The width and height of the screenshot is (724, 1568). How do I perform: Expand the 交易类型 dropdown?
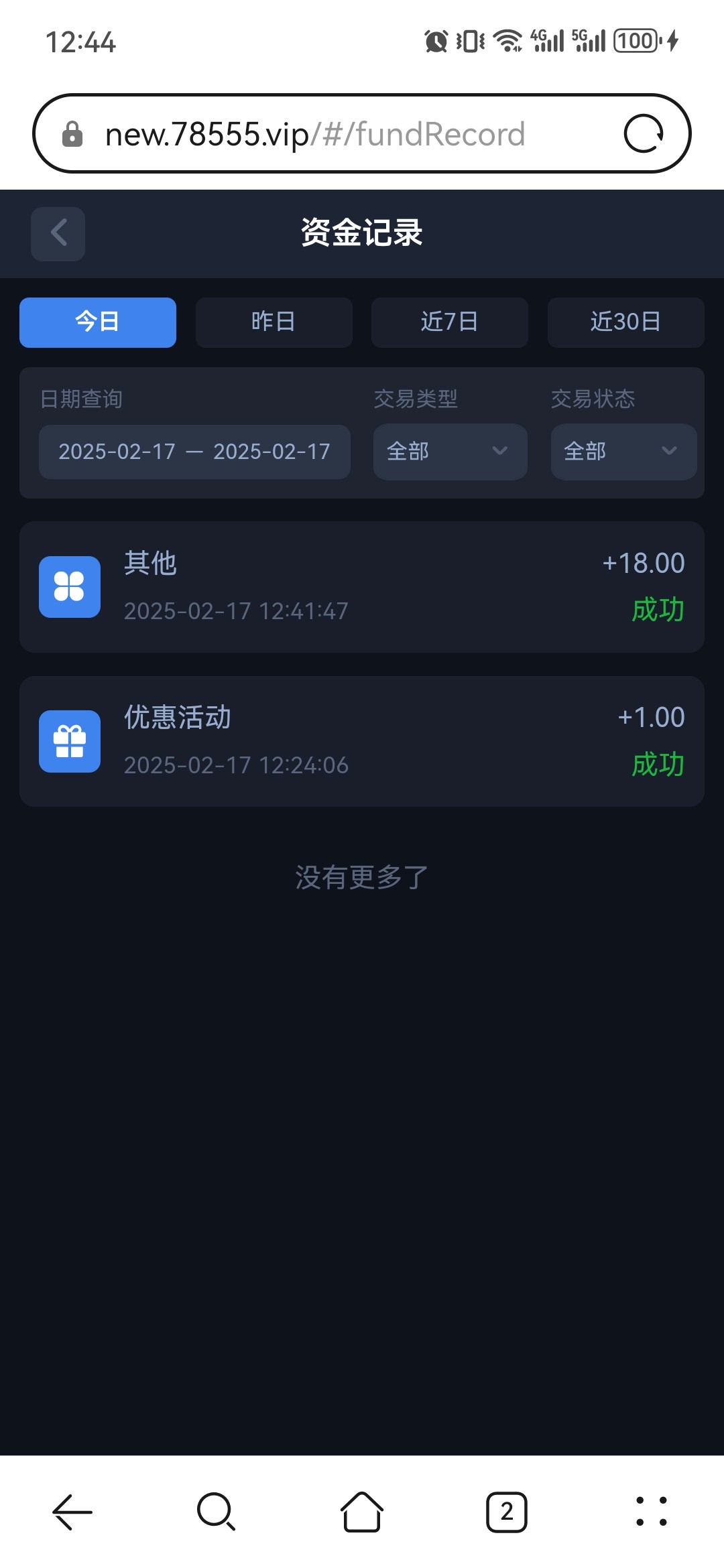450,452
